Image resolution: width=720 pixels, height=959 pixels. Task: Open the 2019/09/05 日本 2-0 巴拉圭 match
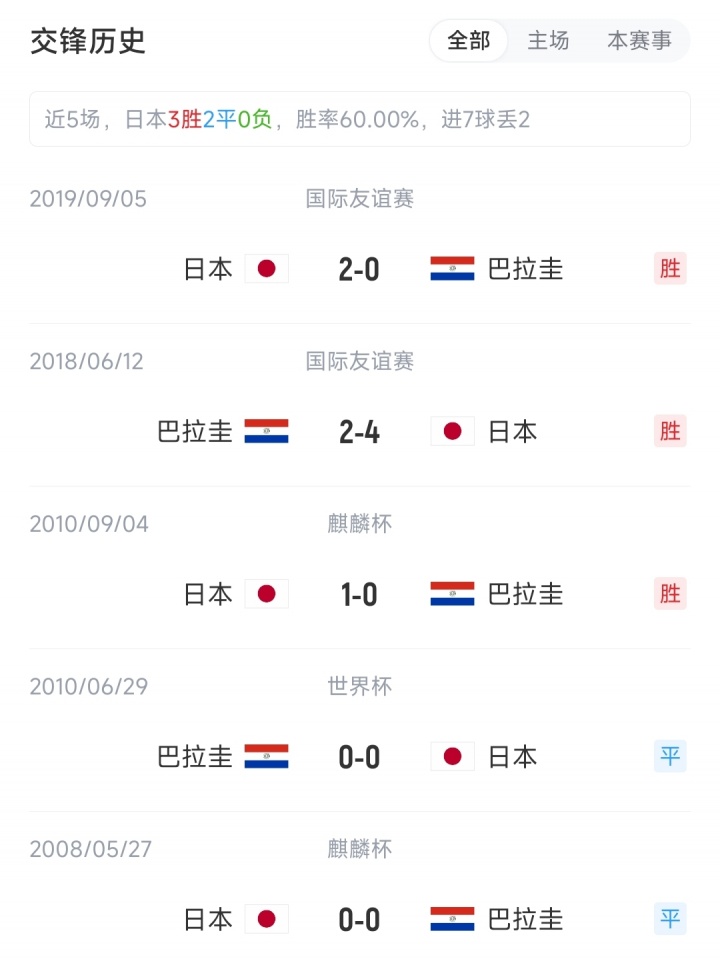(359, 269)
